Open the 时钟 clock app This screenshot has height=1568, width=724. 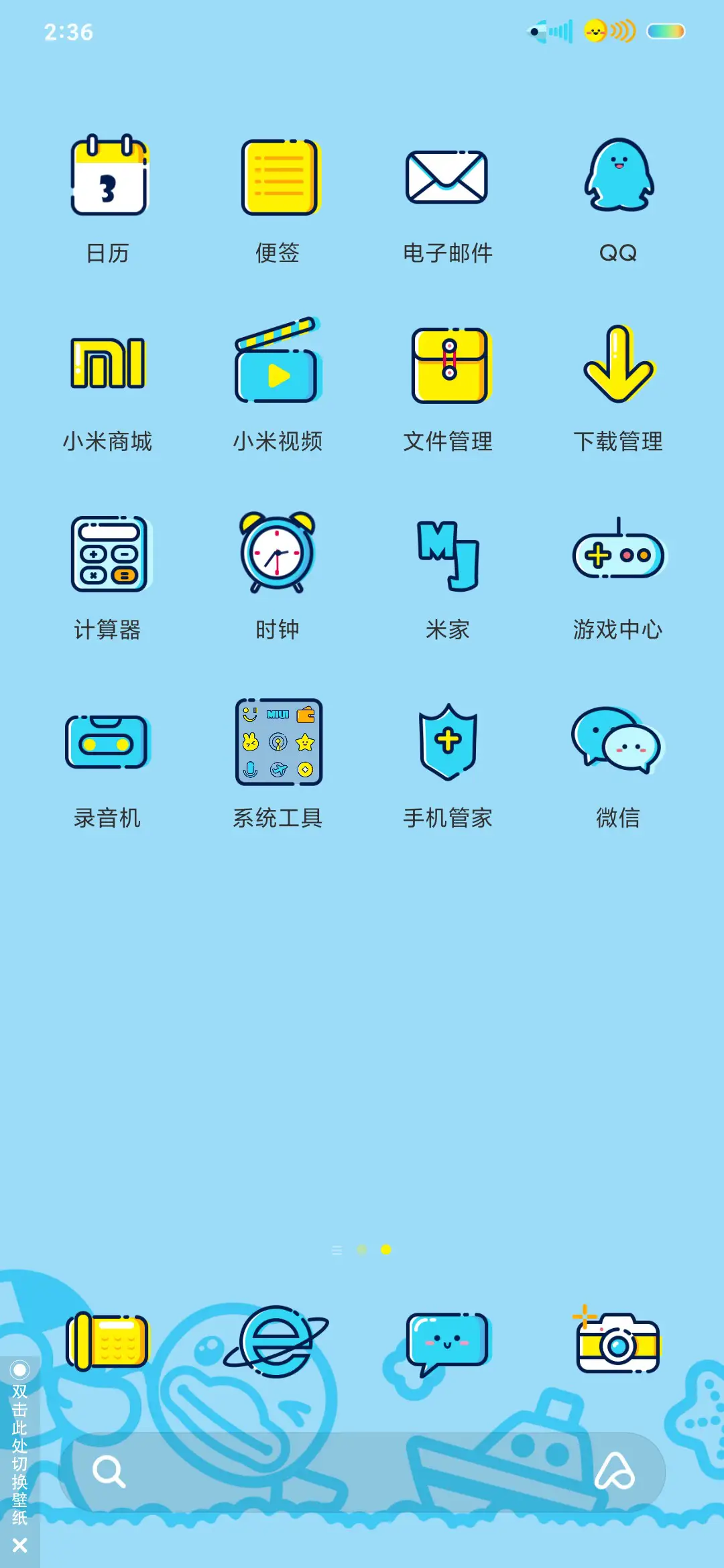(278, 553)
